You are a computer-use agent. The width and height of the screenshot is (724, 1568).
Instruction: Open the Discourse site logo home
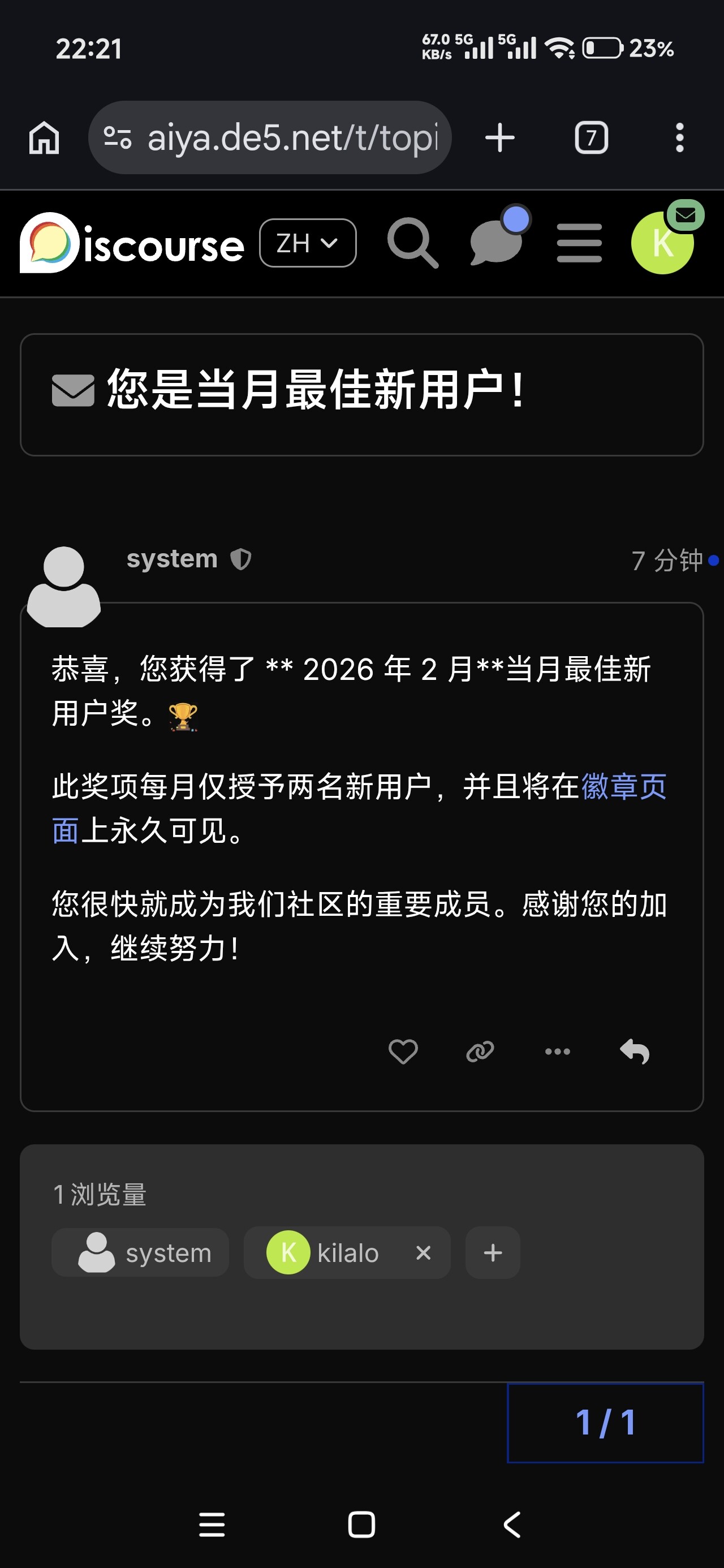(132, 243)
